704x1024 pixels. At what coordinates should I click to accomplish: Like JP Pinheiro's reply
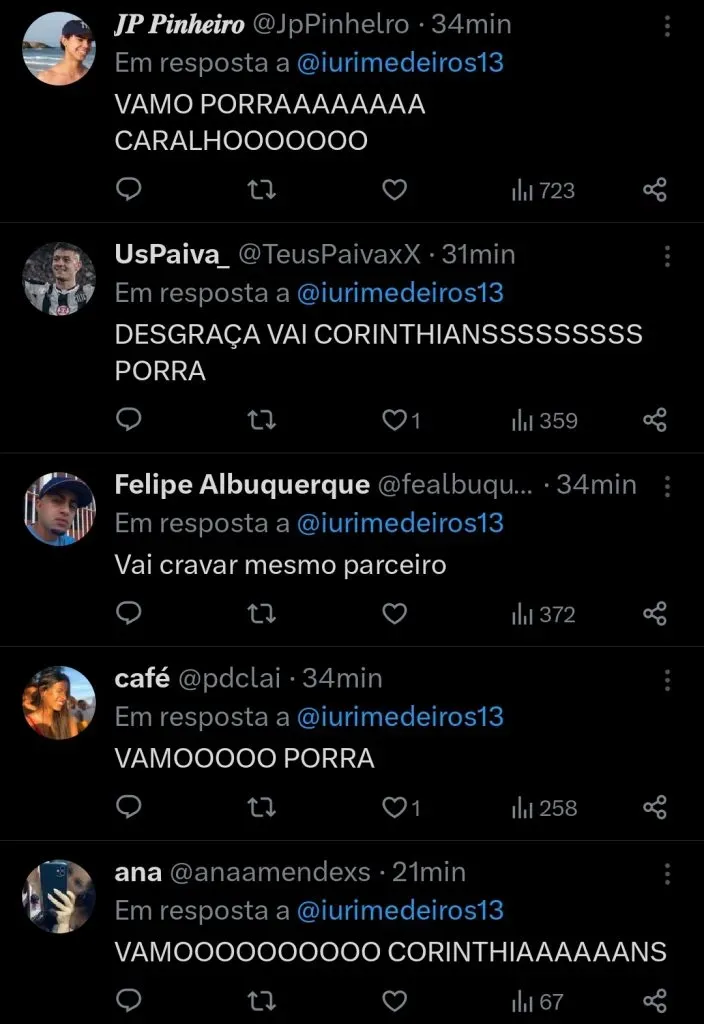[396, 190]
